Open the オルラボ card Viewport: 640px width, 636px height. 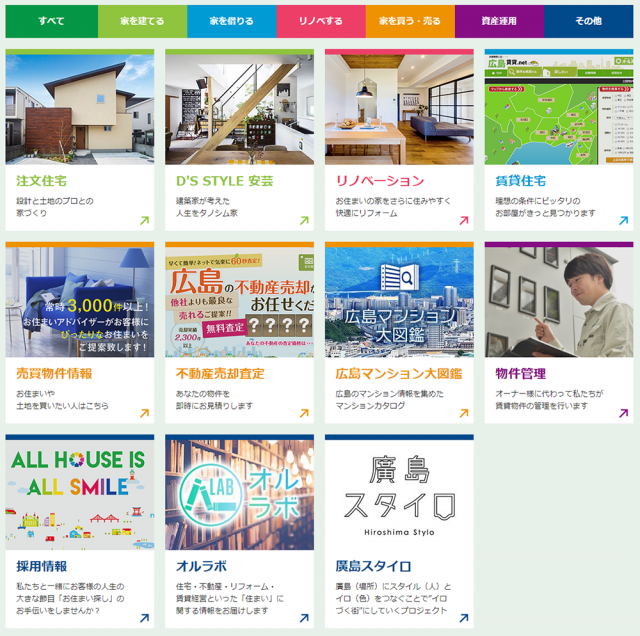239,530
